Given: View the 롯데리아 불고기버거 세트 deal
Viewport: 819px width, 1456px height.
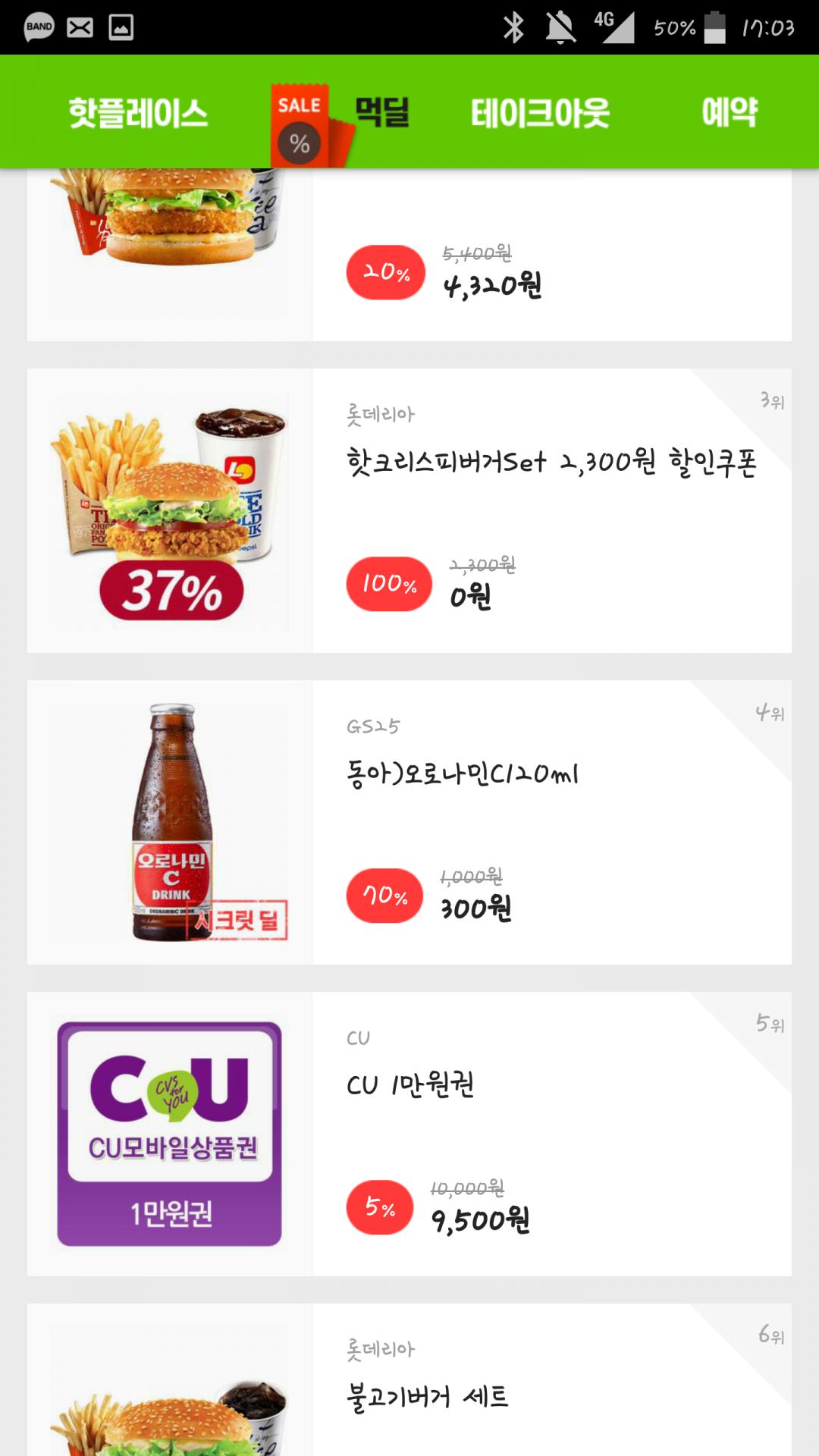Looking at the screenshot, I should [x=427, y=1397].
